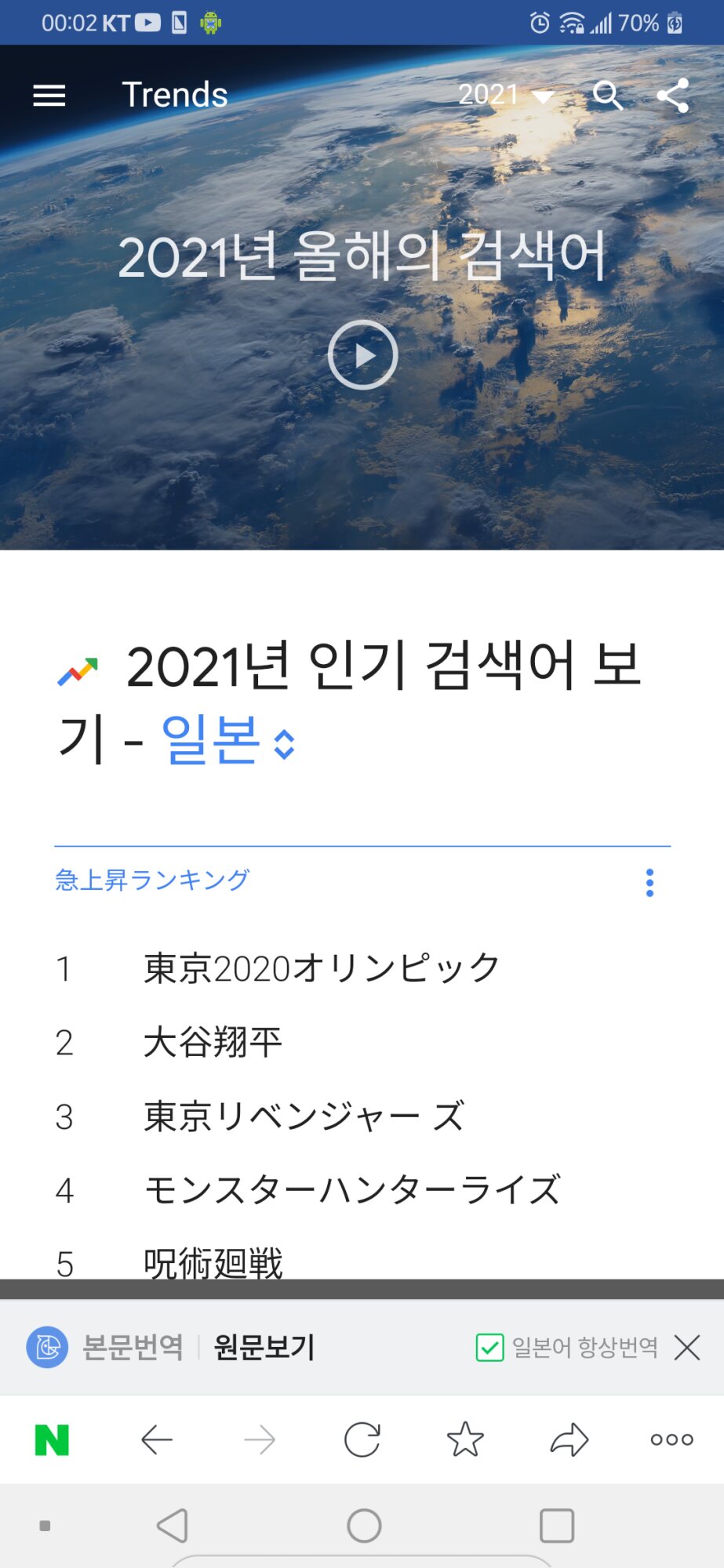Screen dimensions: 724x1568
Task: Reload the current page
Action: click(x=362, y=1439)
